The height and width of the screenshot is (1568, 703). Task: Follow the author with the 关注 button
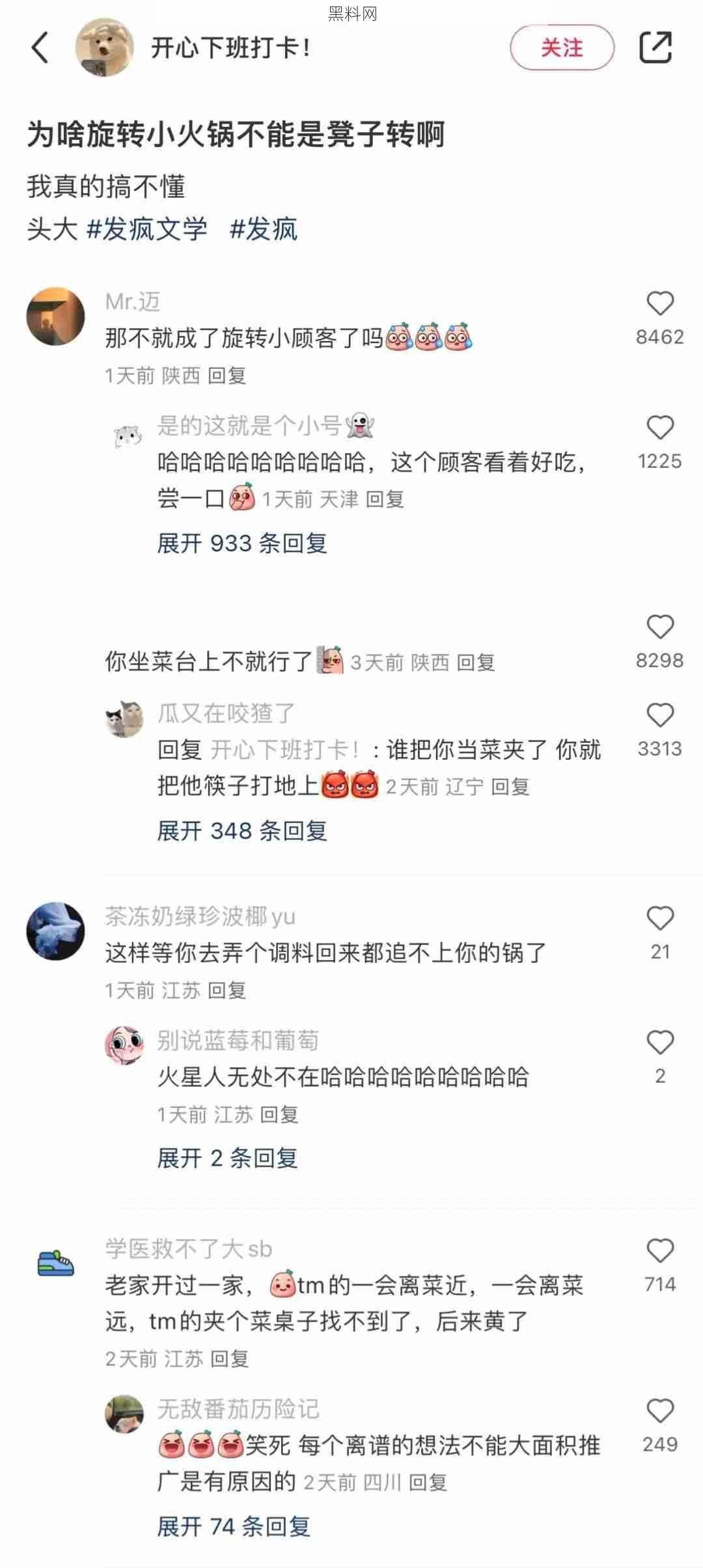(x=562, y=47)
